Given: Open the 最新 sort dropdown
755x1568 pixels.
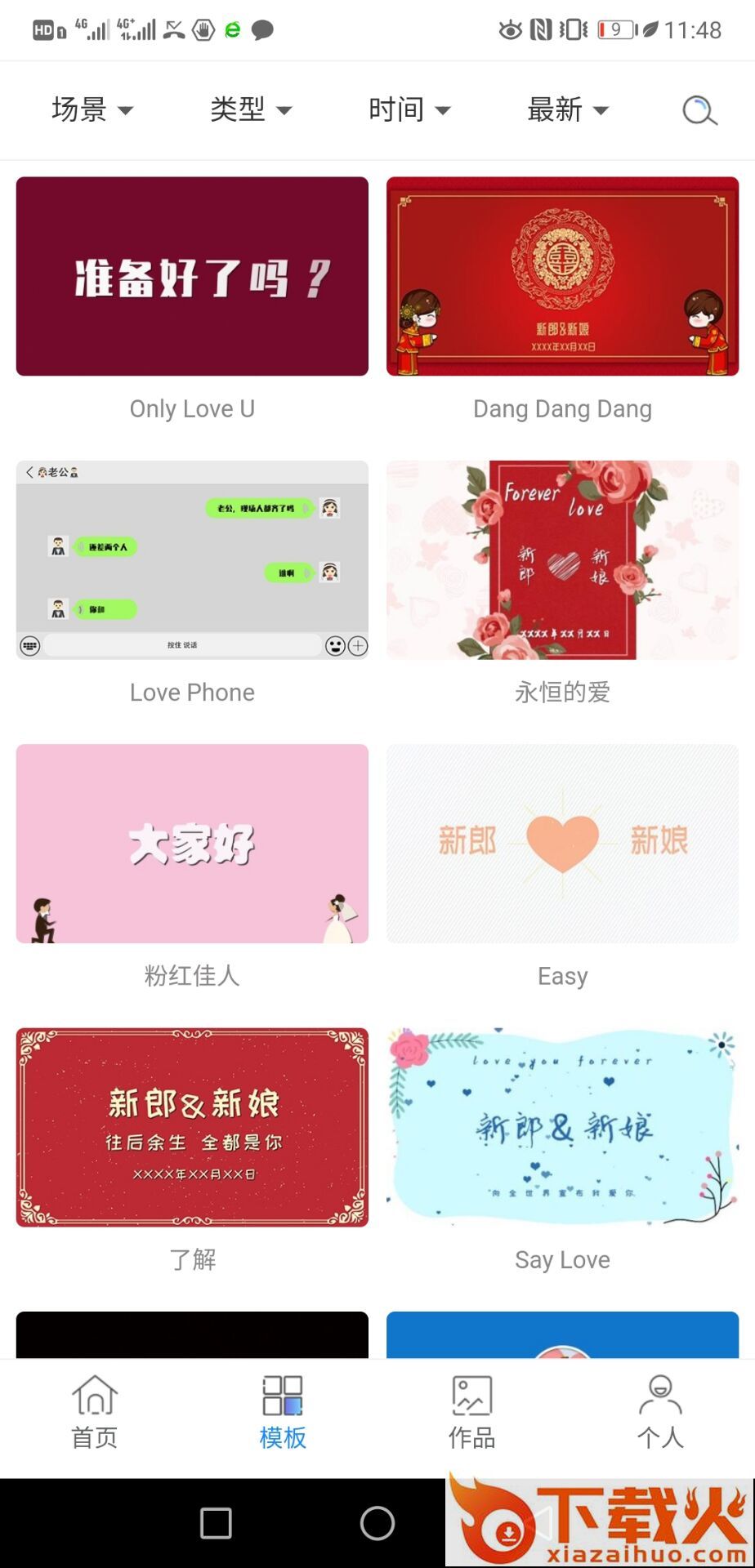Looking at the screenshot, I should point(567,109).
